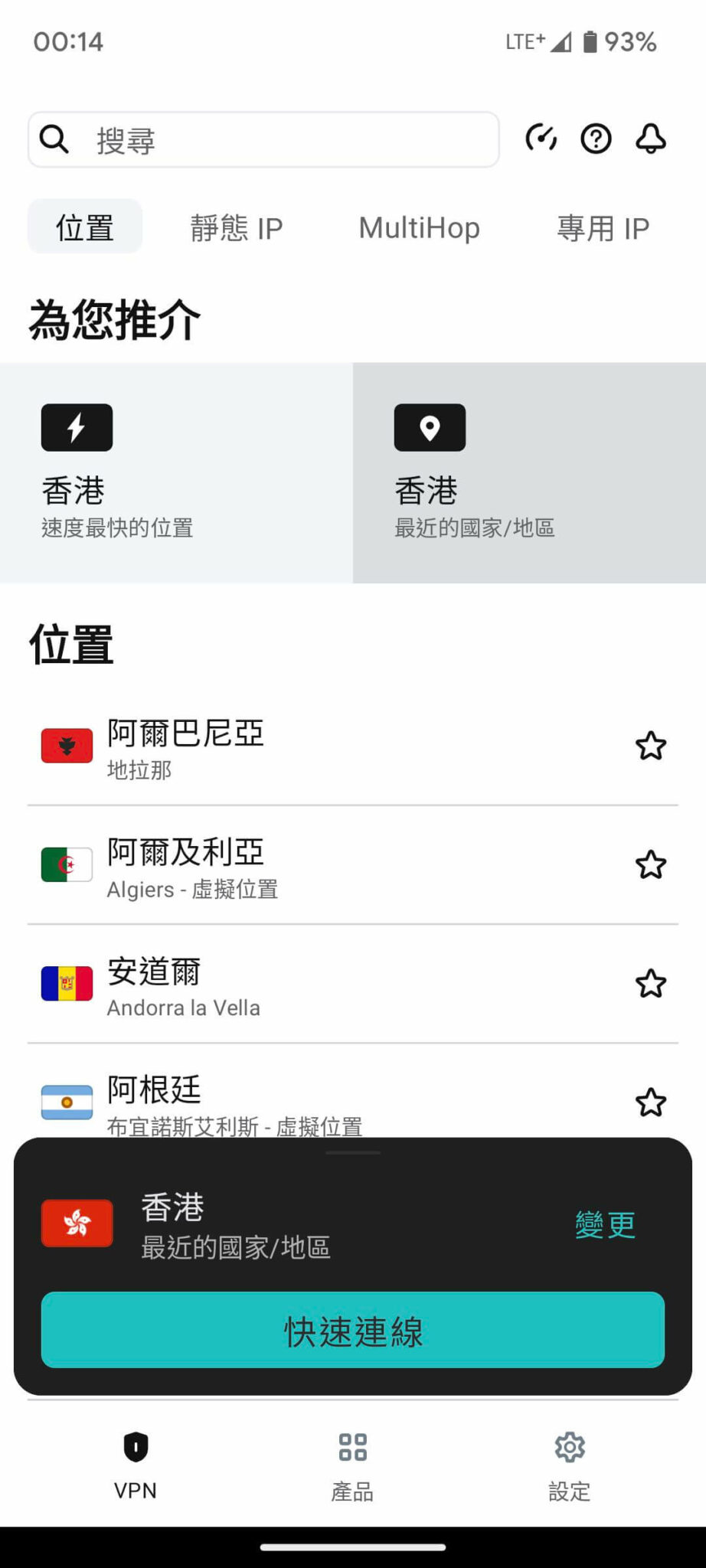Image resolution: width=706 pixels, height=1568 pixels.
Task: Open the help question mark icon
Action: click(x=596, y=139)
